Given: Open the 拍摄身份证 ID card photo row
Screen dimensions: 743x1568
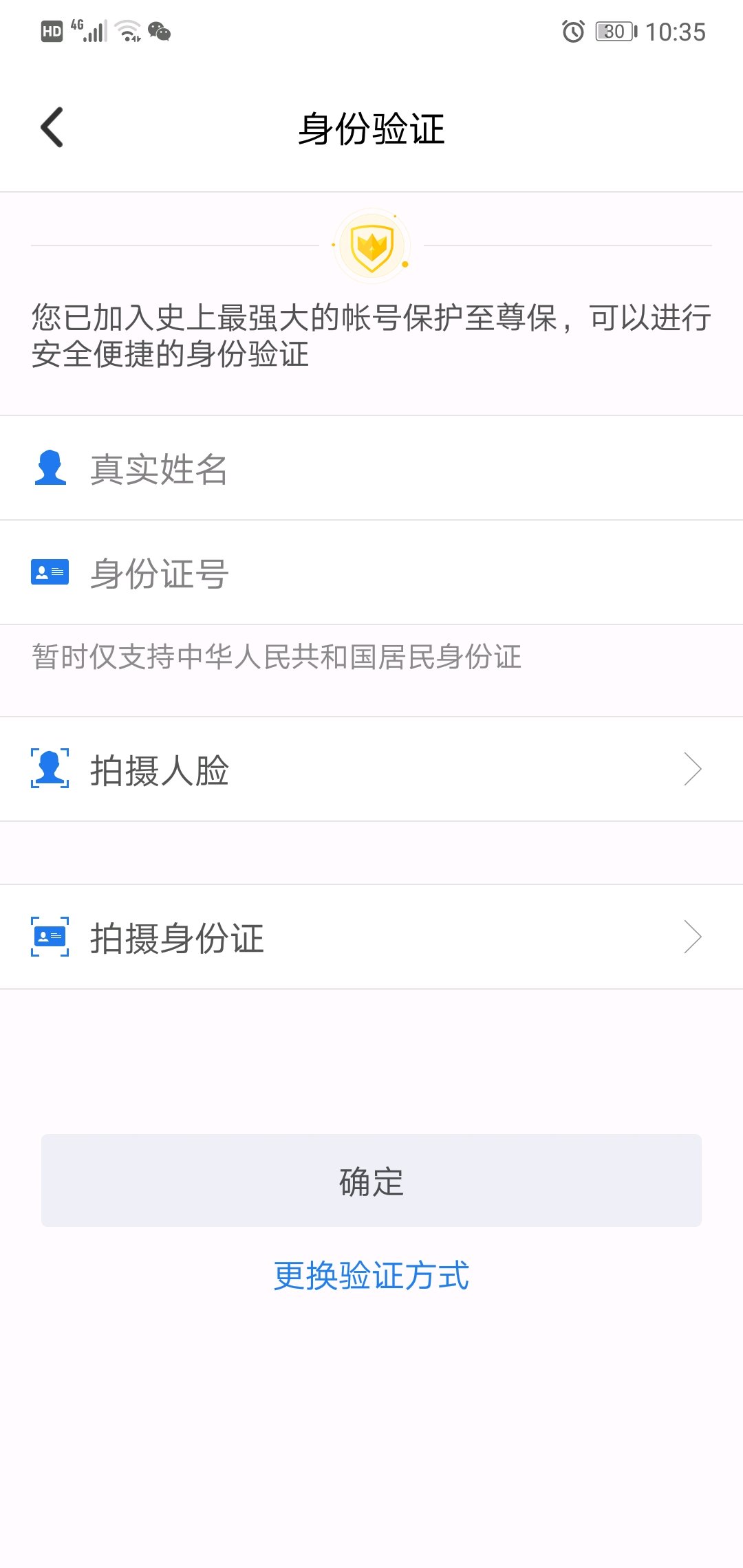Looking at the screenshot, I should 371,937.
